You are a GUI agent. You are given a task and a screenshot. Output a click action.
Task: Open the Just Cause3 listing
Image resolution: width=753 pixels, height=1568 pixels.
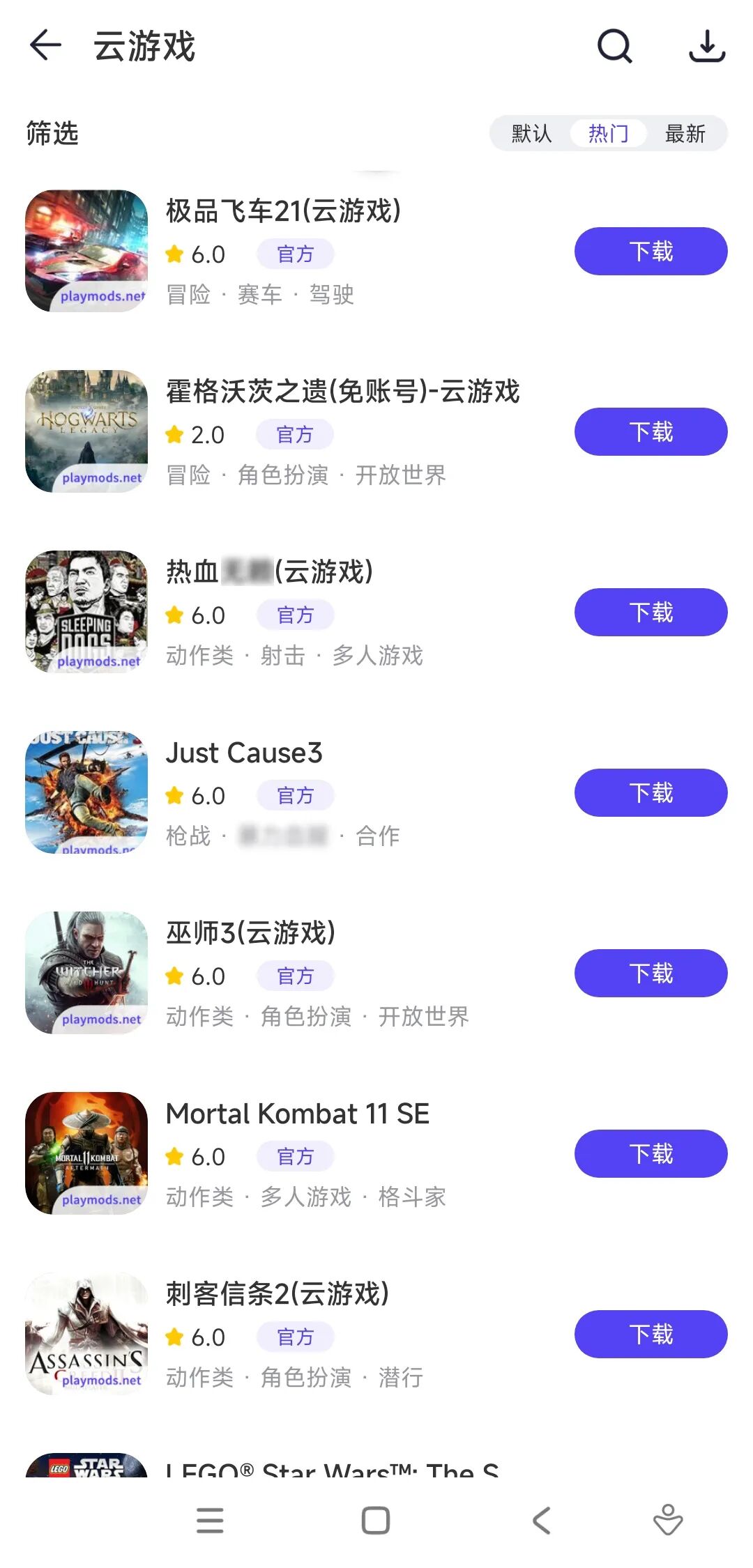tap(244, 753)
